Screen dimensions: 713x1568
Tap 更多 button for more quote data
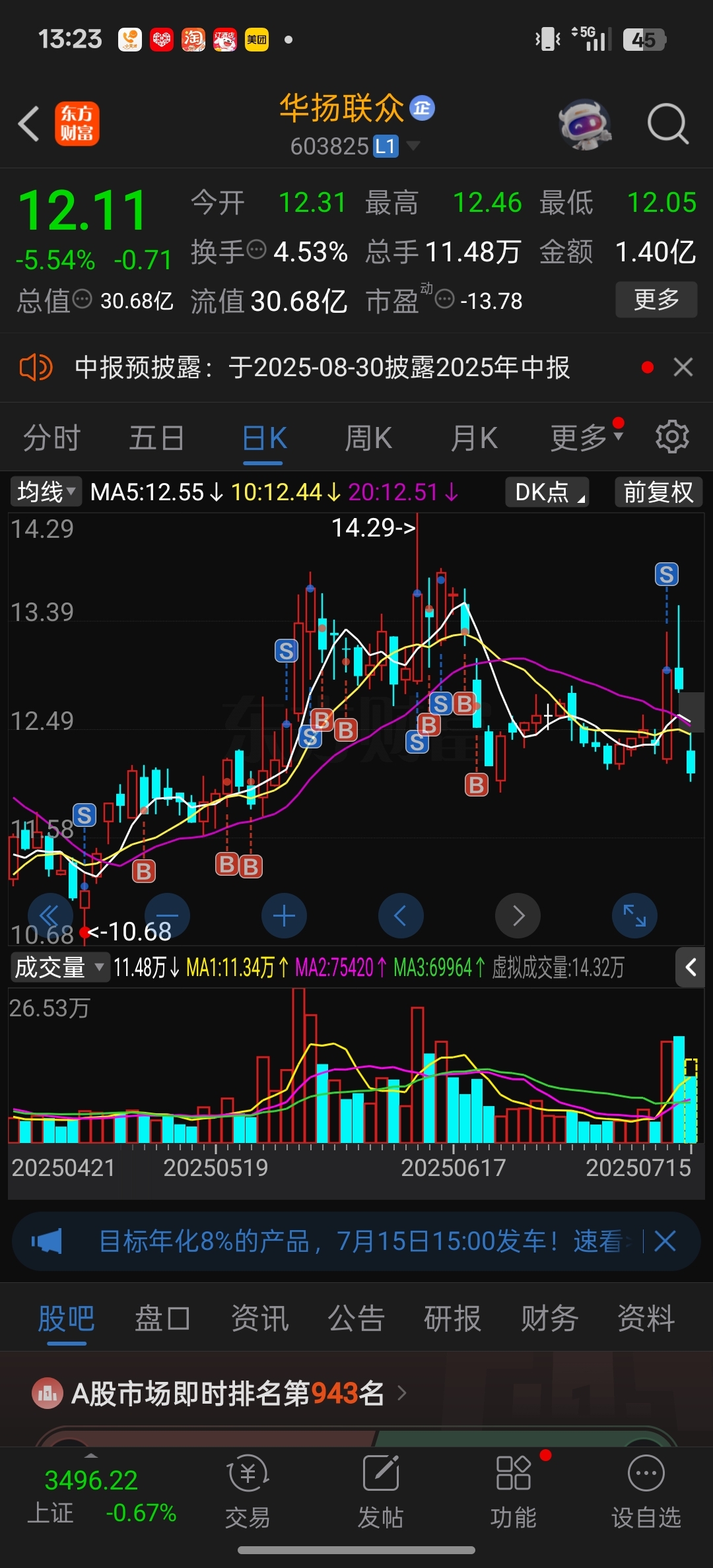(x=656, y=300)
